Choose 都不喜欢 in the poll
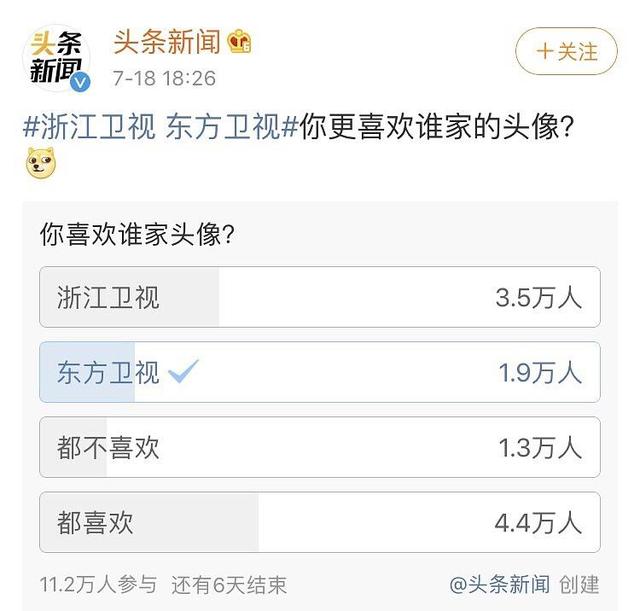 tap(319, 447)
